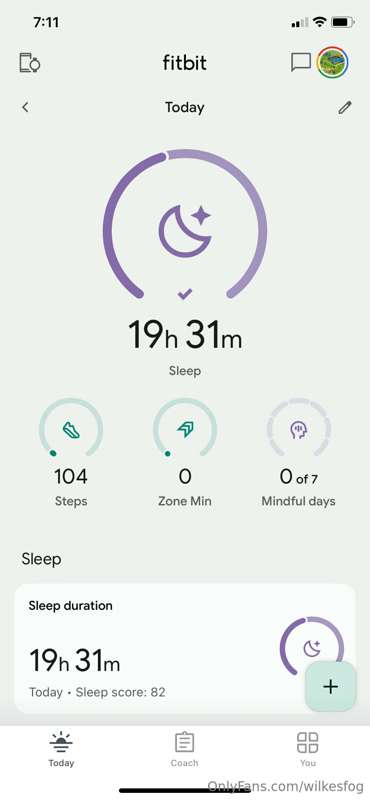Open the Steps metric

[71, 453]
